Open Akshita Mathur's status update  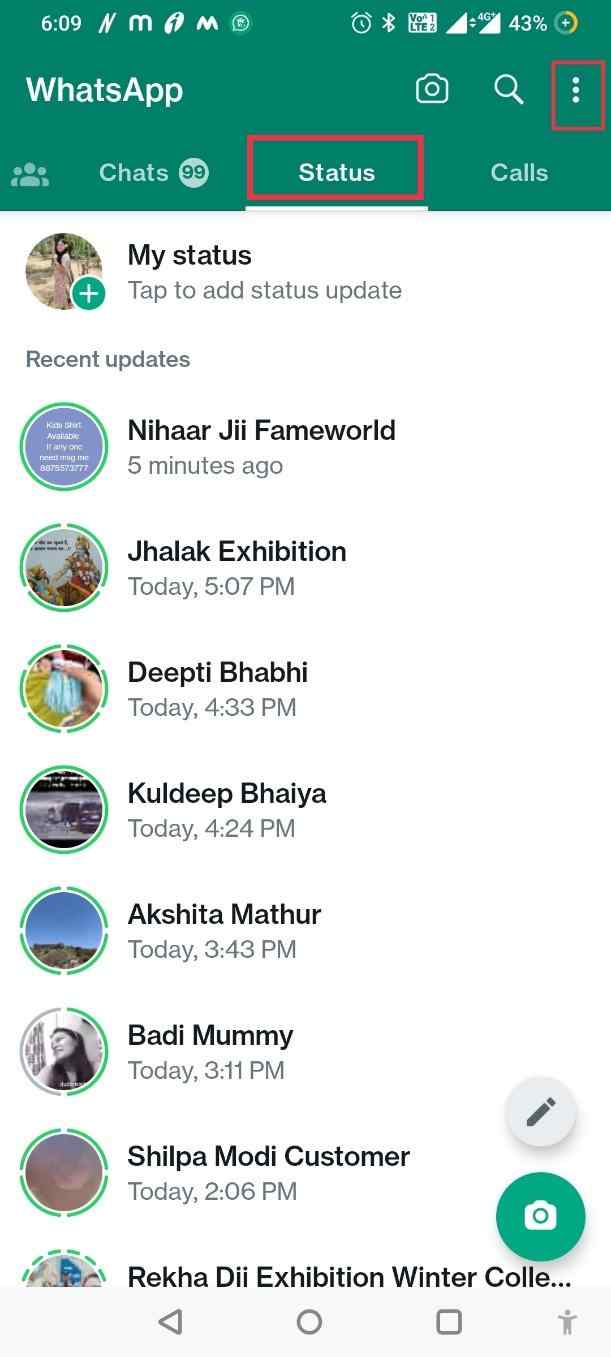tap(224, 930)
